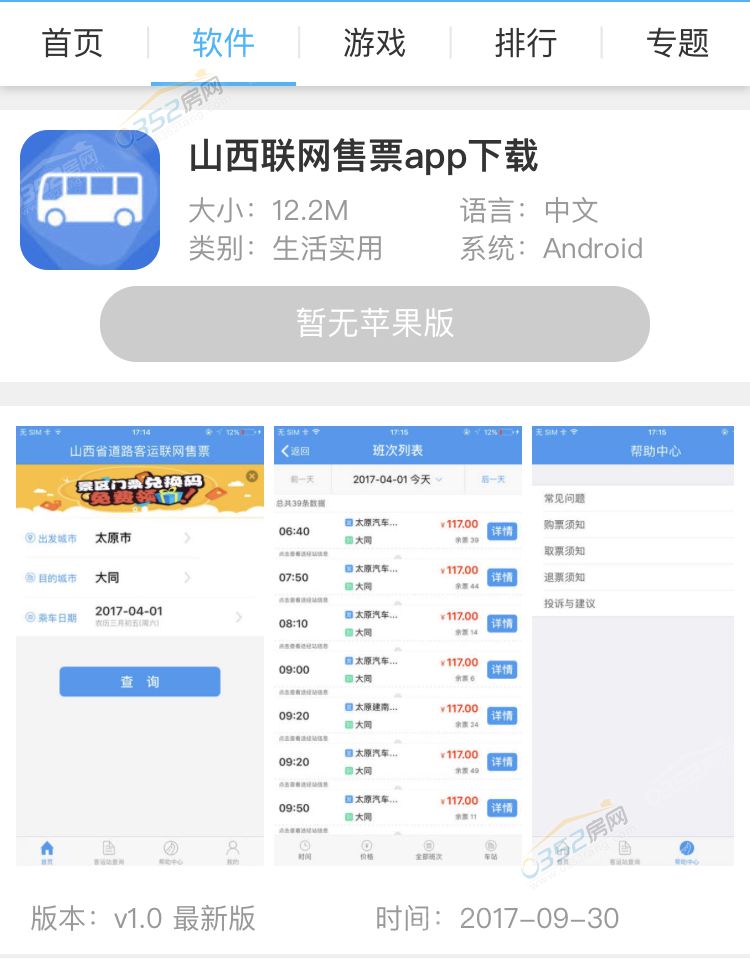Open the ticket query screenshot preview

(139, 646)
